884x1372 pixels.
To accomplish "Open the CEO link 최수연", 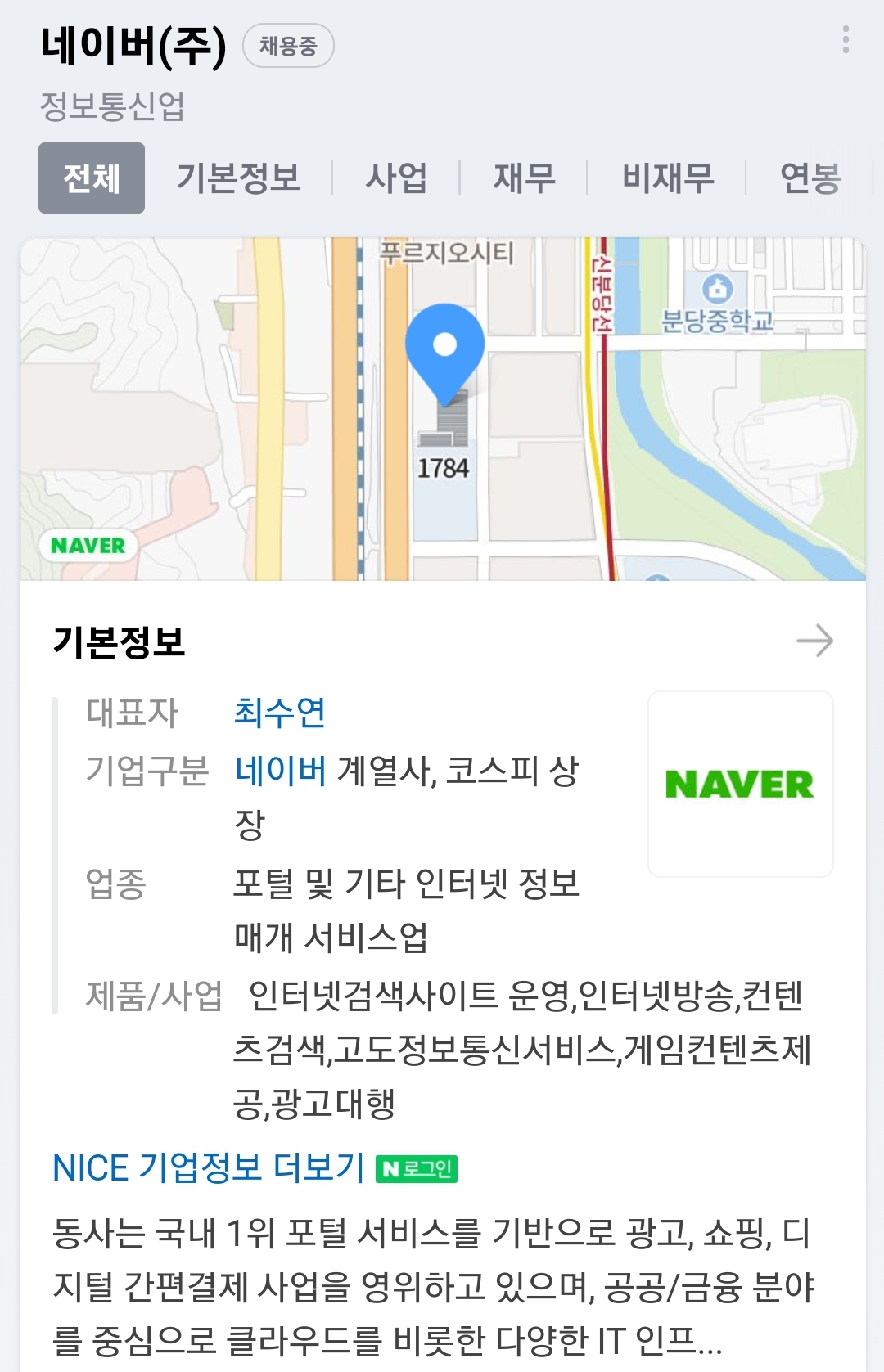I will [x=280, y=713].
